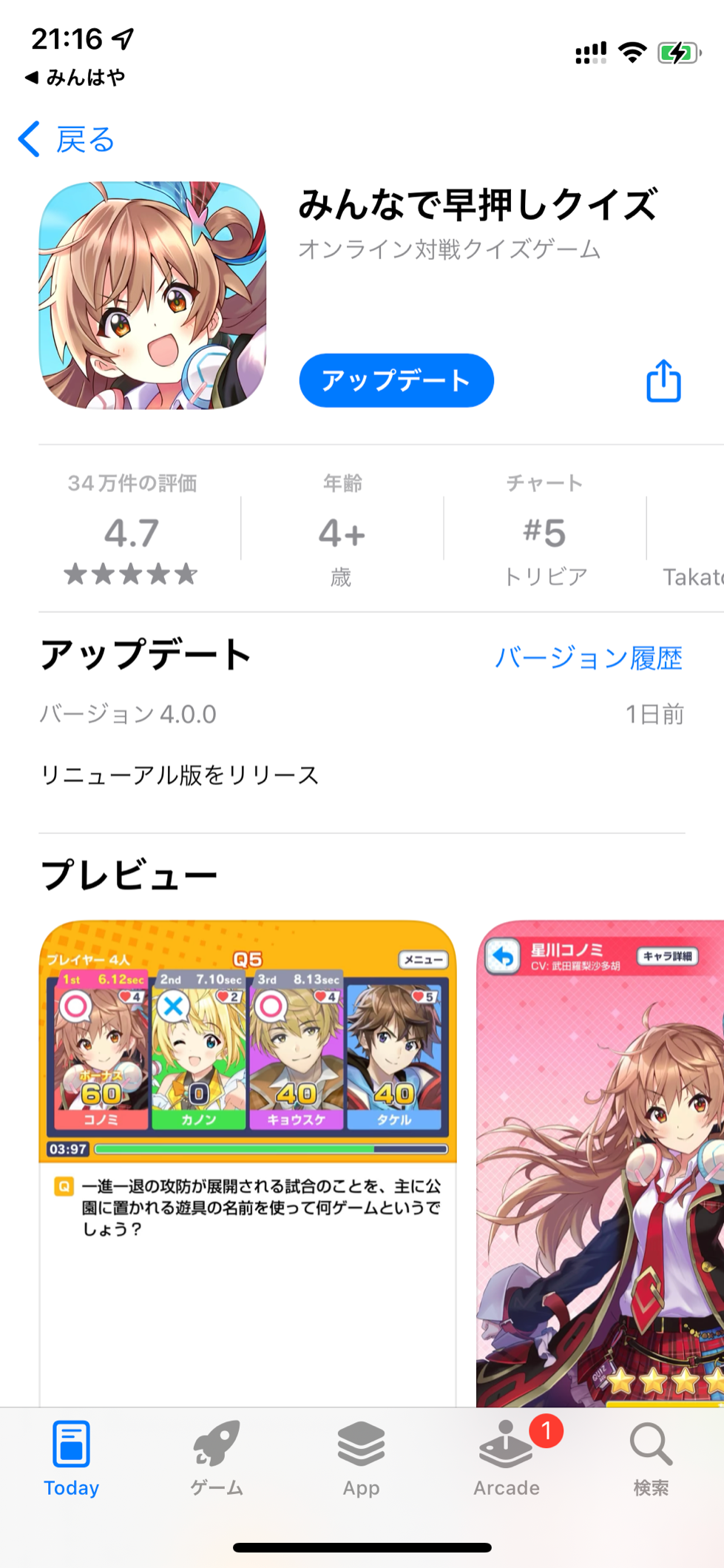This screenshot has width=724, height=1568.
Task: Open the 星川コノミ character preview screenshot
Action: tap(600, 1162)
